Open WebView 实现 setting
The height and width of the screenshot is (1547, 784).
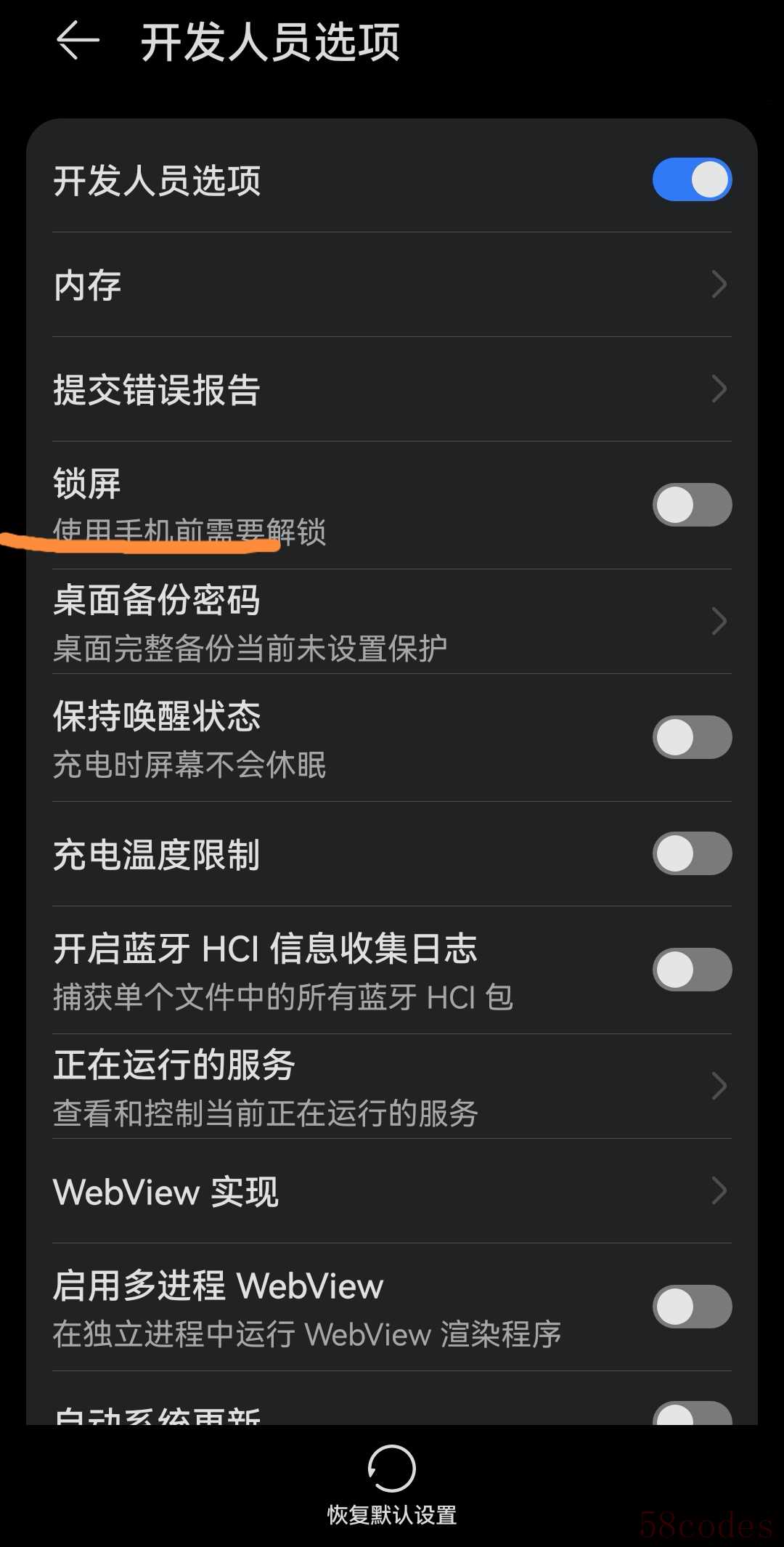click(392, 1191)
